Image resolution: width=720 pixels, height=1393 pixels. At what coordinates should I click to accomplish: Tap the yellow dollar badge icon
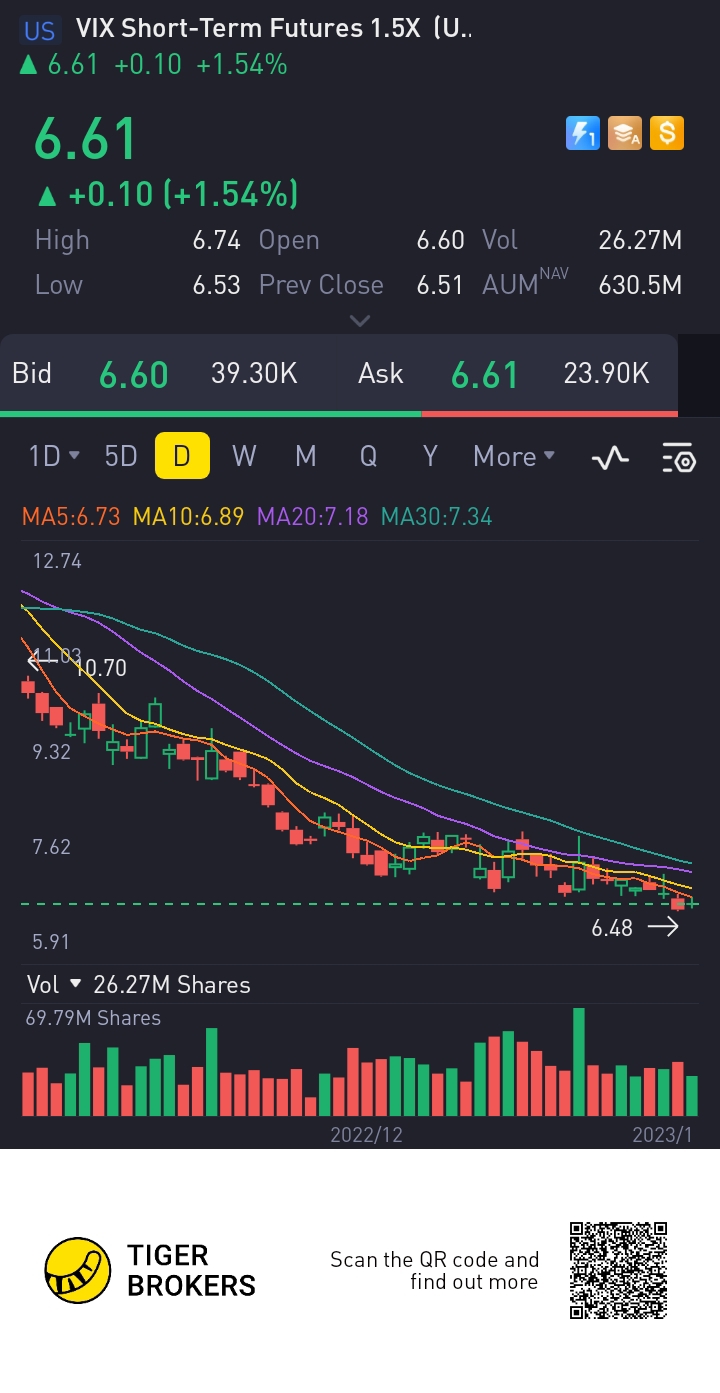coord(667,133)
